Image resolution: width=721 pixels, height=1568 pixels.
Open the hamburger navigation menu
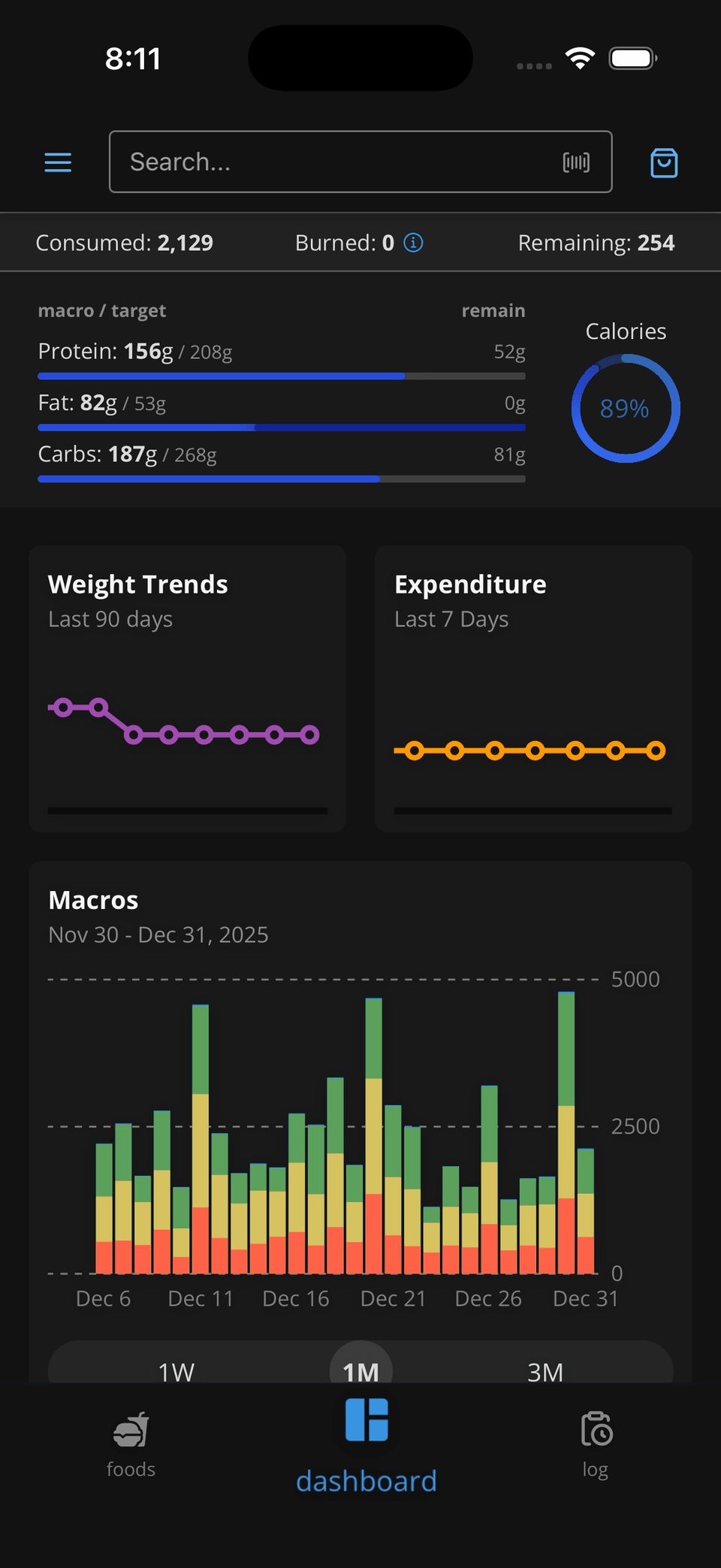(57, 162)
